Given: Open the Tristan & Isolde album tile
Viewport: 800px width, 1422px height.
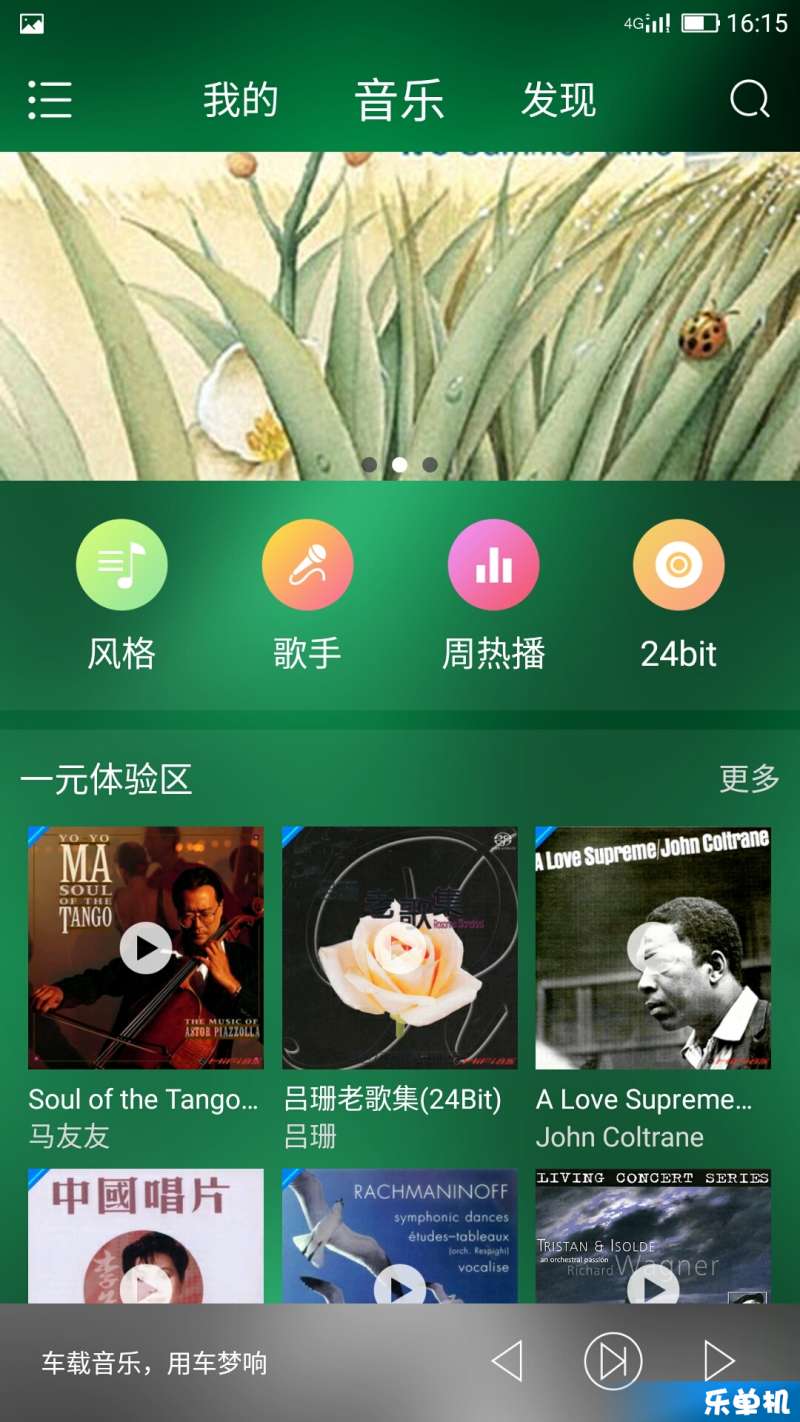Looking at the screenshot, I should (653, 1236).
